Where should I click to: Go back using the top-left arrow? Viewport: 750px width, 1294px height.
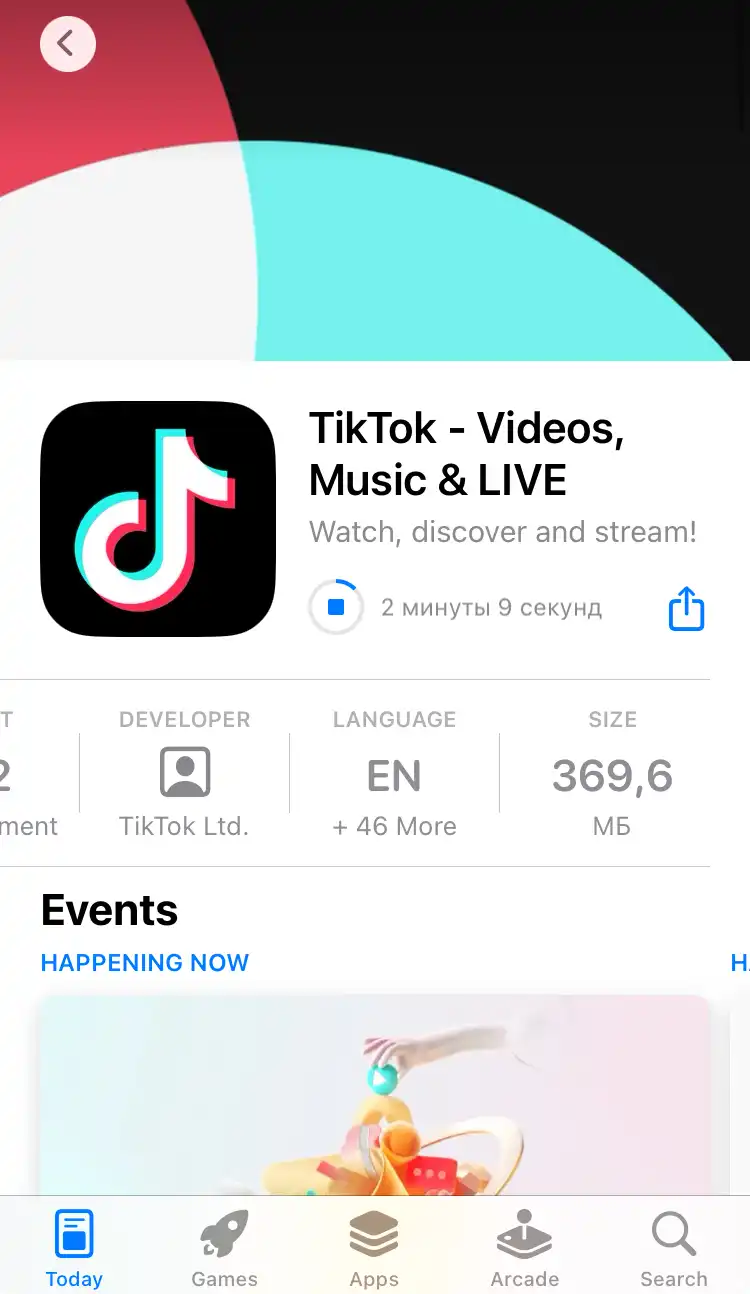[67, 43]
